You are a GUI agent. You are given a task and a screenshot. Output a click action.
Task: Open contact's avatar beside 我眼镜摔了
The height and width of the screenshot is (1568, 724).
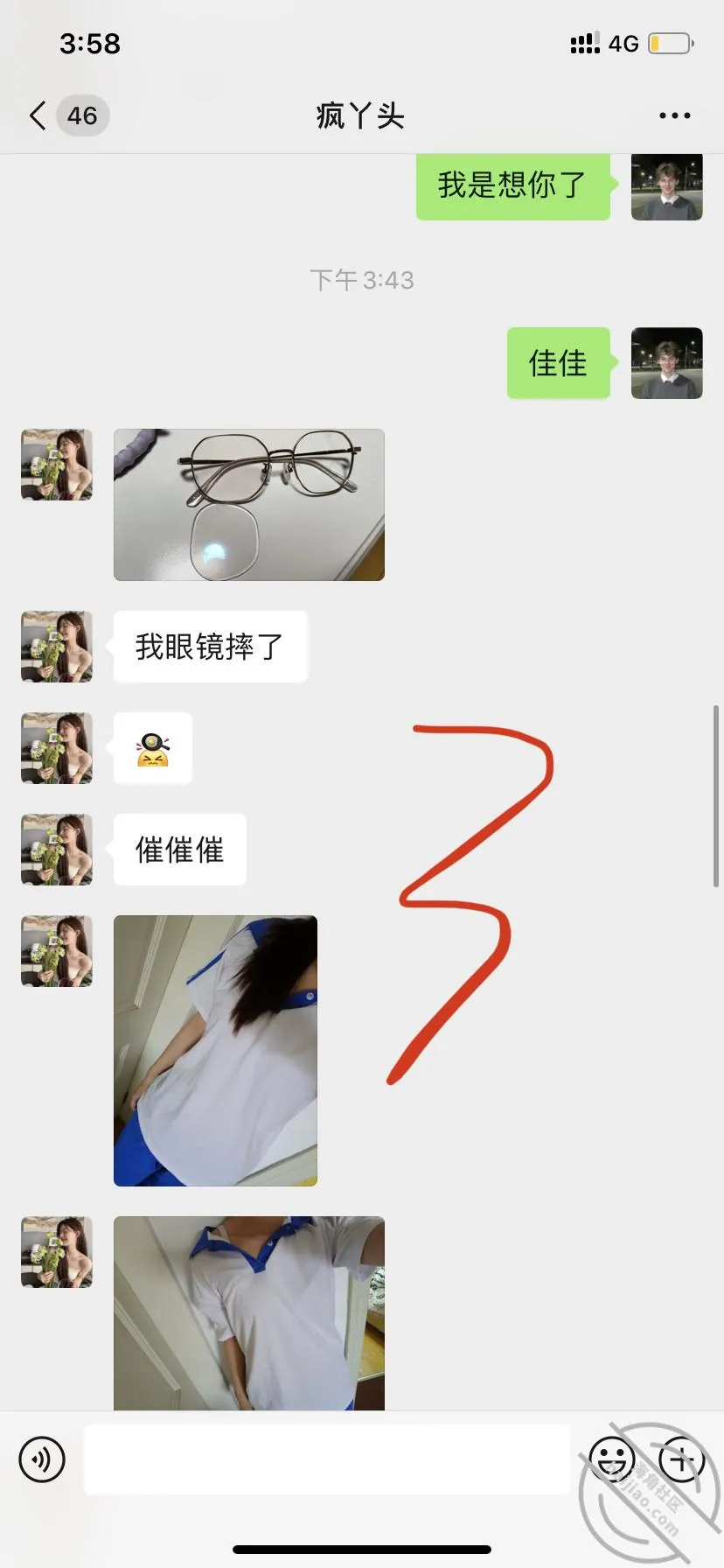pyautogui.click(x=57, y=647)
